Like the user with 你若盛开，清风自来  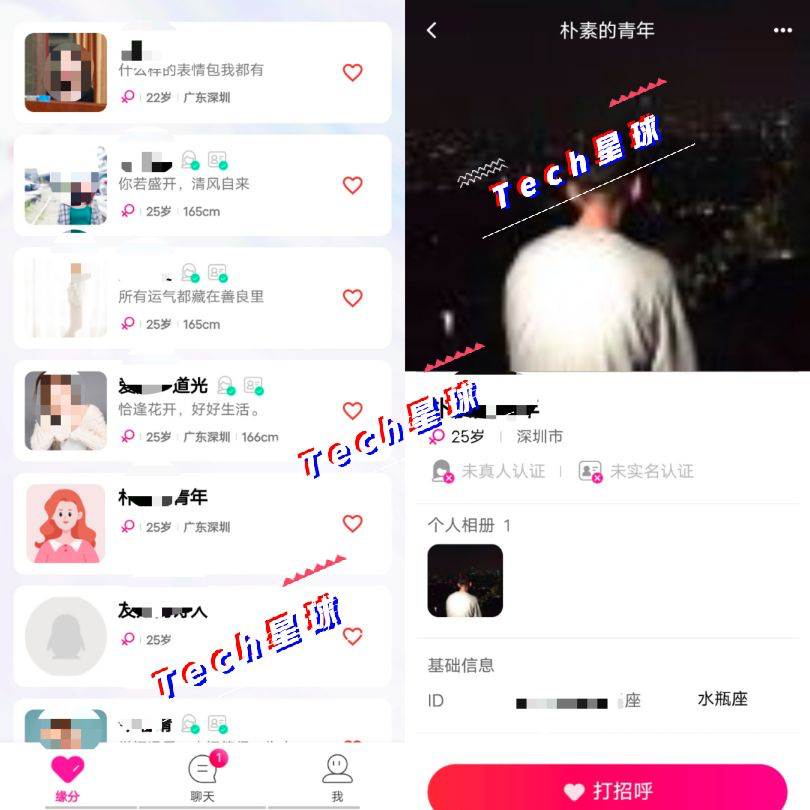(352, 186)
